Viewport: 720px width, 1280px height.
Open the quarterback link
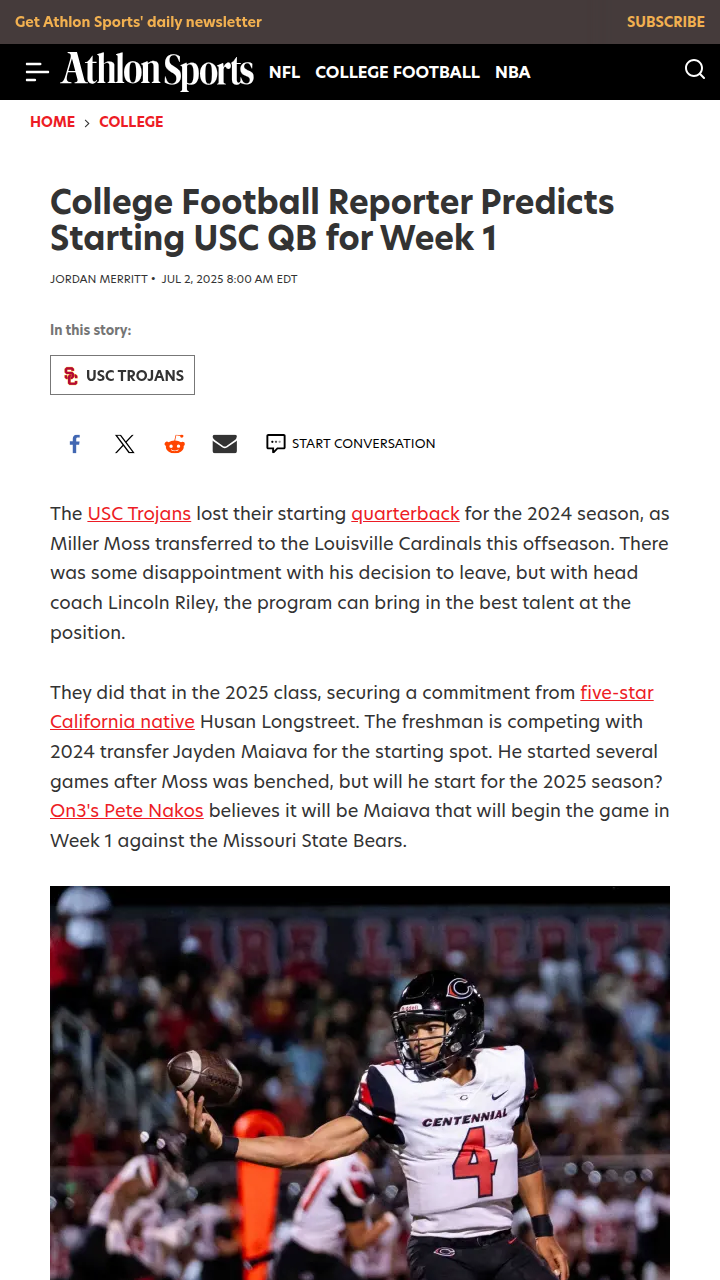pyautogui.click(x=405, y=514)
